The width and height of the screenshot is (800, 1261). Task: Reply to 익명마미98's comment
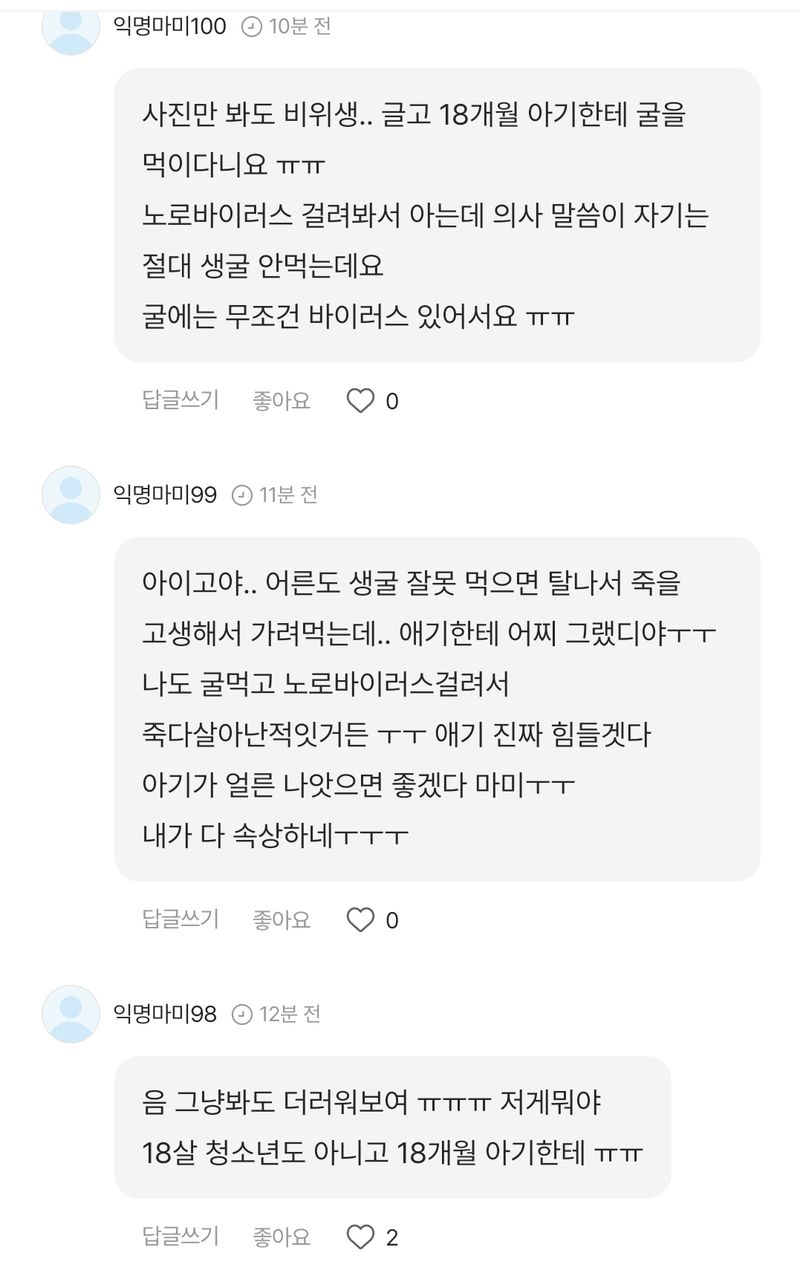pos(181,1237)
